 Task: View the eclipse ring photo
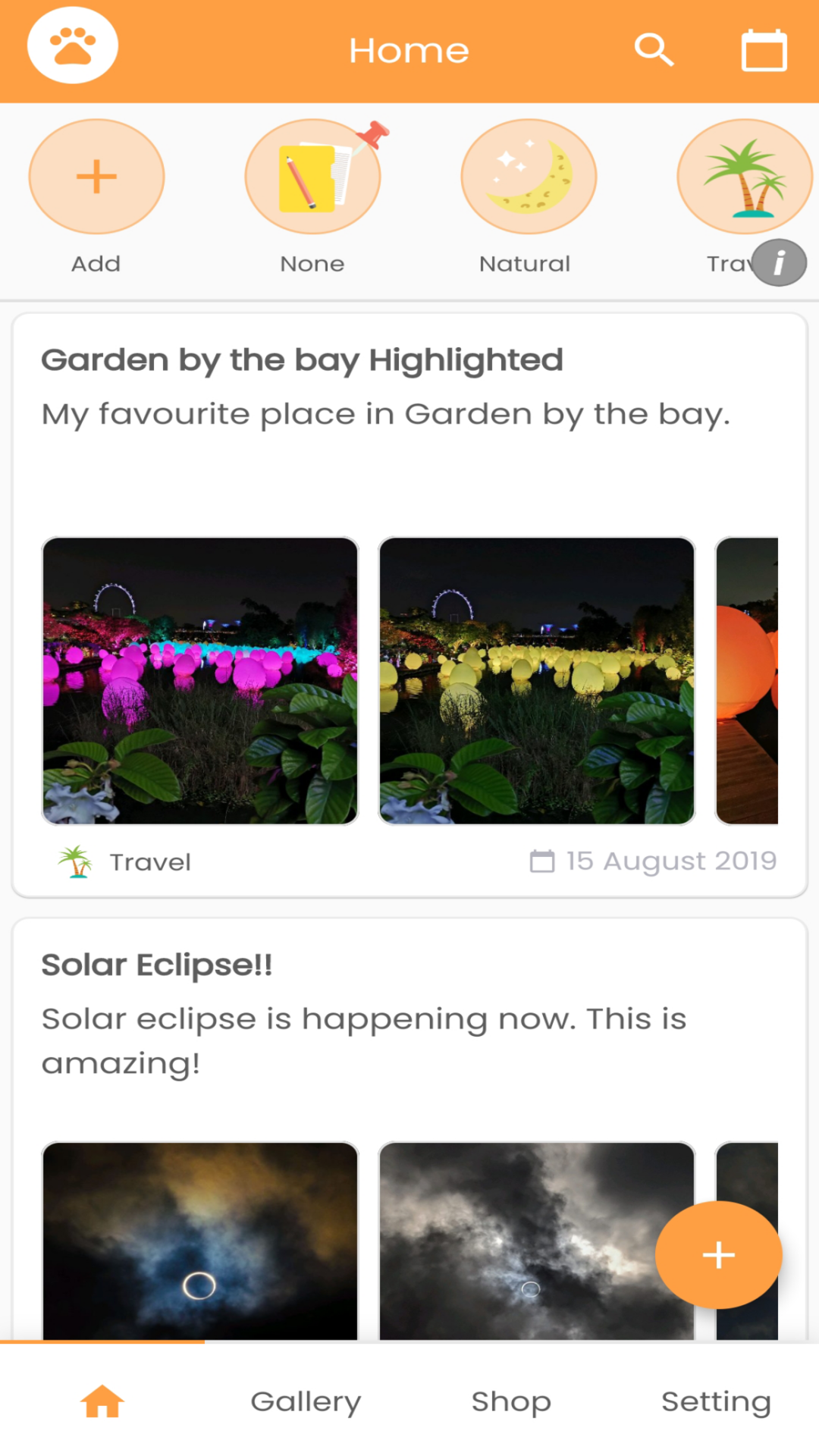click(200, 1241)
